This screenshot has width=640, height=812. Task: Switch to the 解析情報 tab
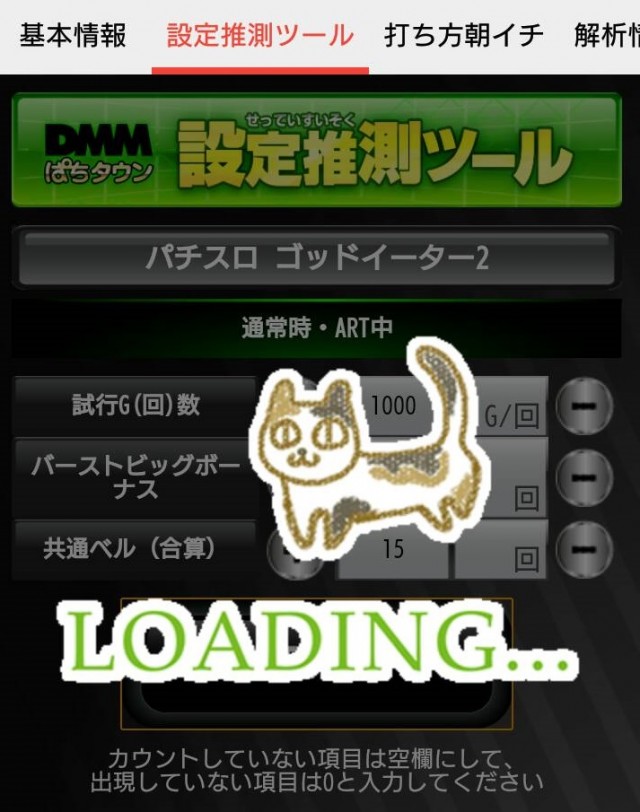pos(607,36)
